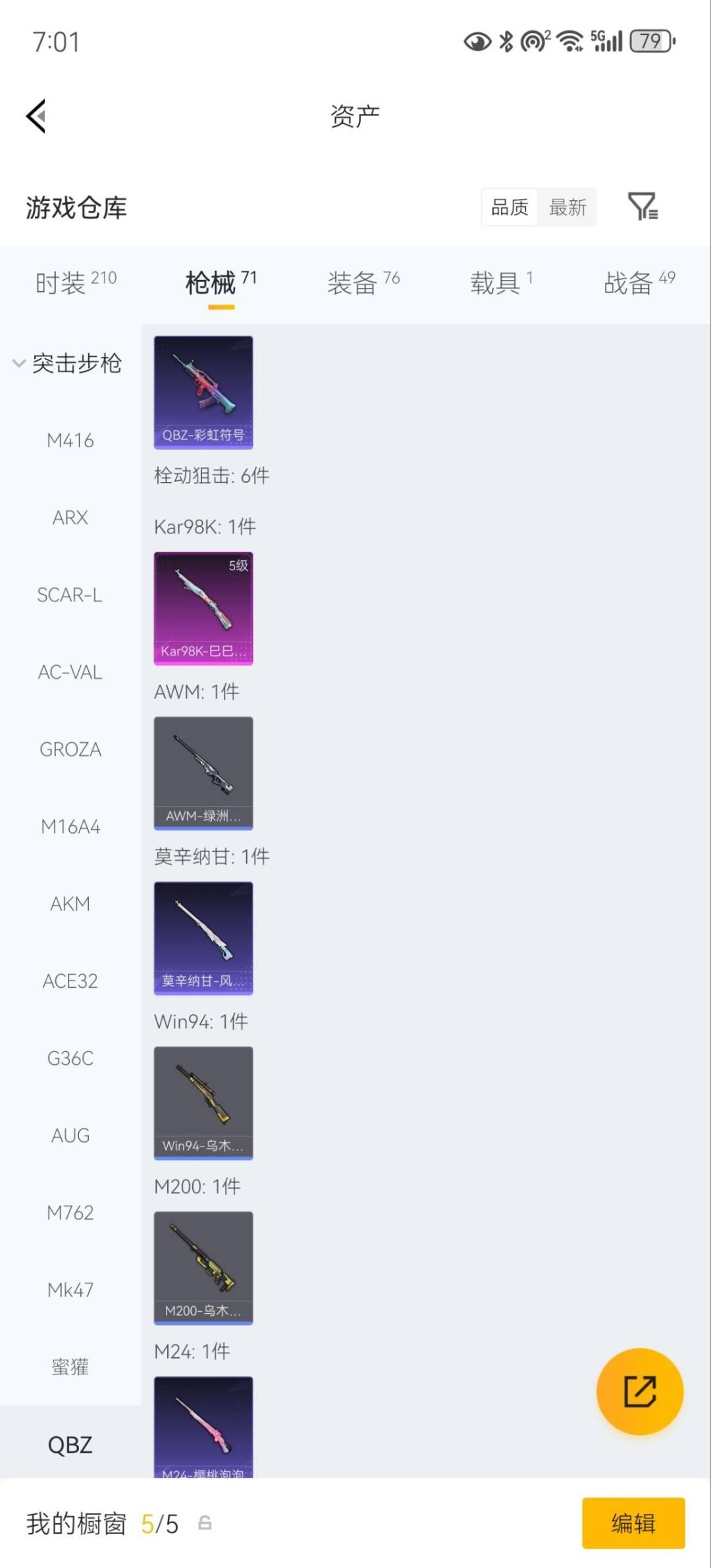
Task: View the AWM-绿洲 weapon thumbnail
Action: tap(203, 774)
